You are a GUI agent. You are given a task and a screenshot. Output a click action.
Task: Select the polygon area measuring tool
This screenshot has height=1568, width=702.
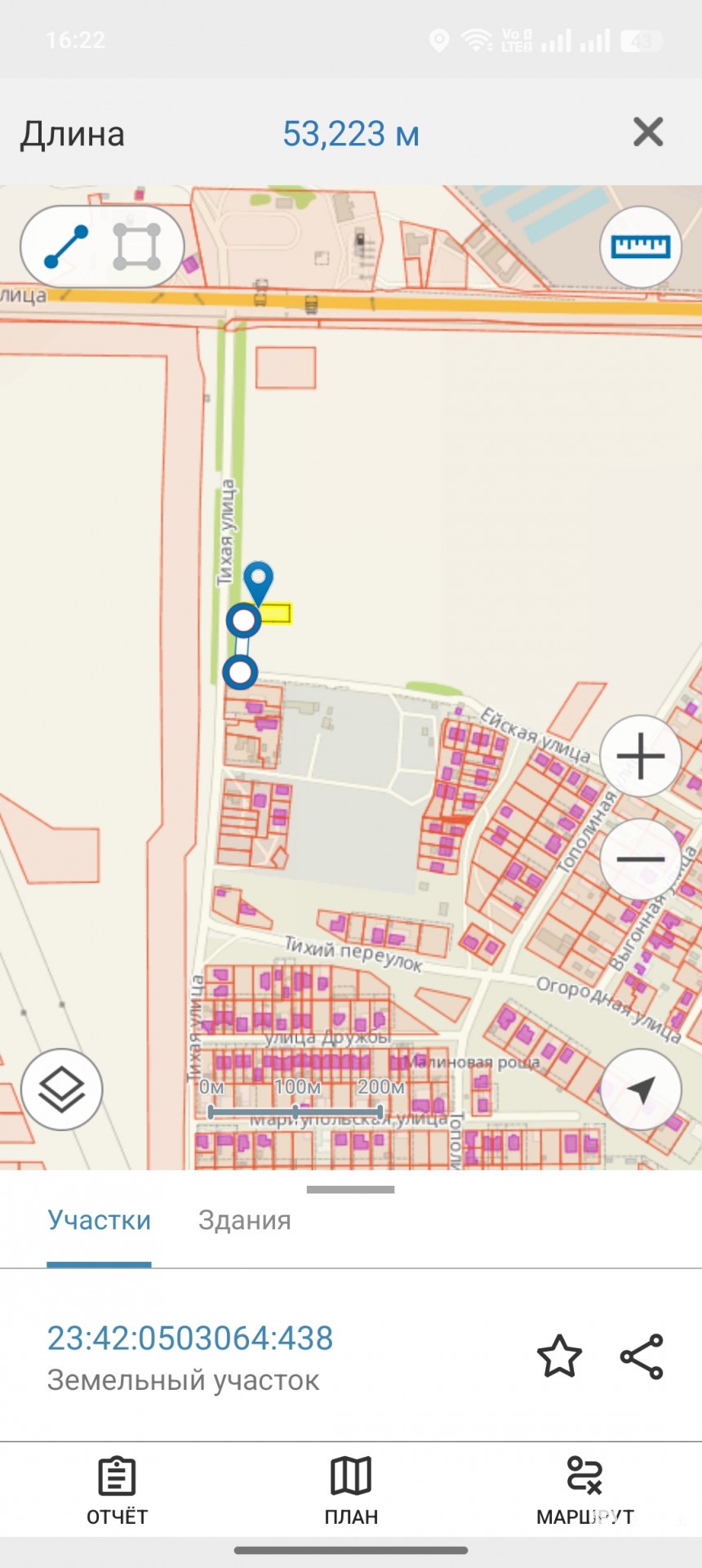coord(137,247)
